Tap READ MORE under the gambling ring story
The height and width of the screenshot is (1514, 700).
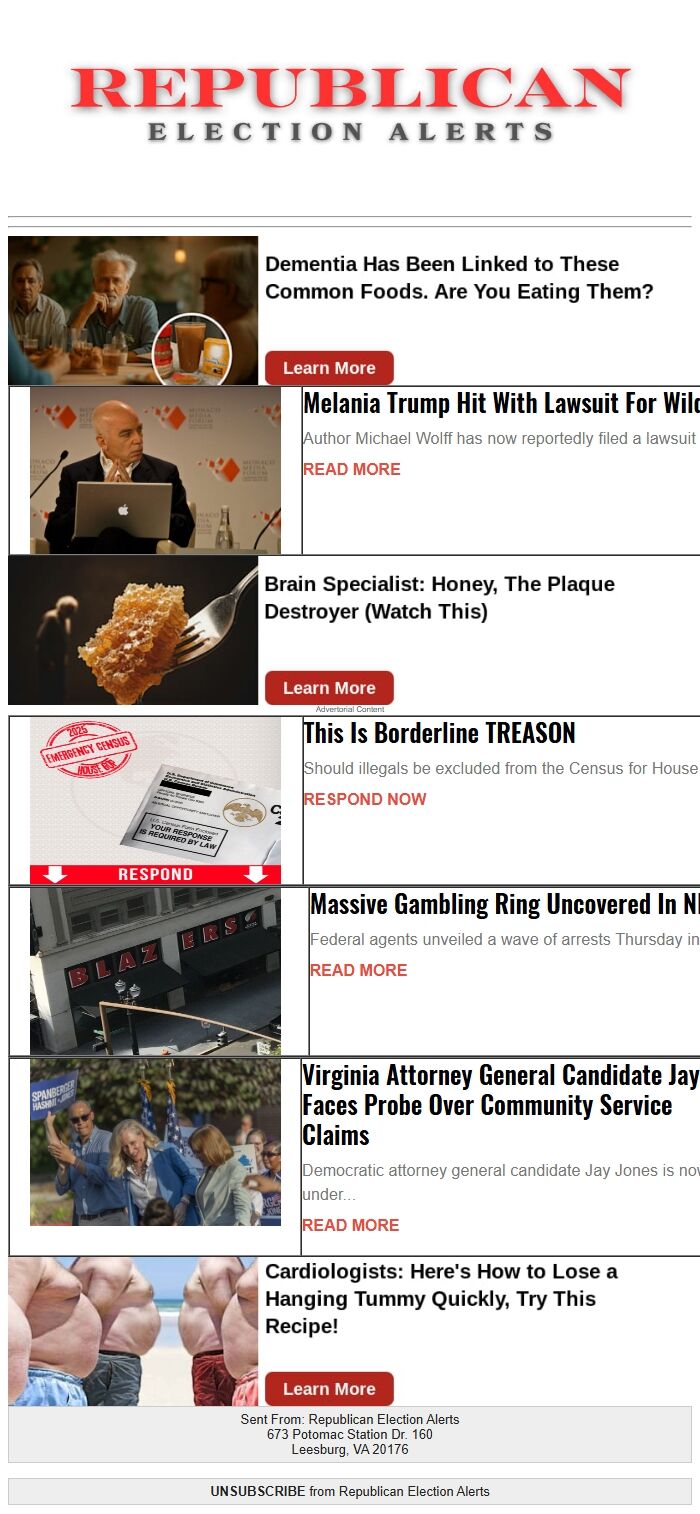[x=359, y=970]
